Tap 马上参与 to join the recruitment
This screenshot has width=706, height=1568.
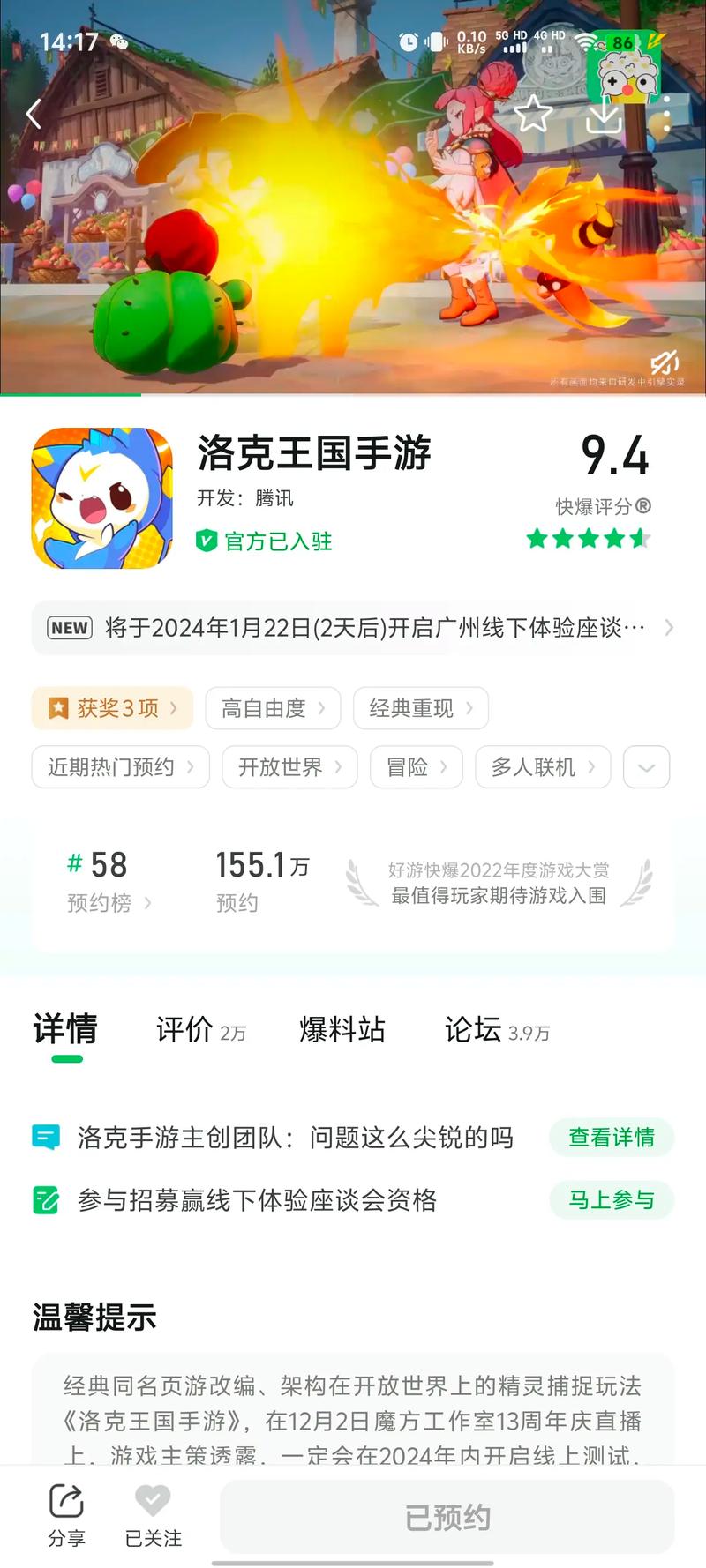[x=611, y=1200]
